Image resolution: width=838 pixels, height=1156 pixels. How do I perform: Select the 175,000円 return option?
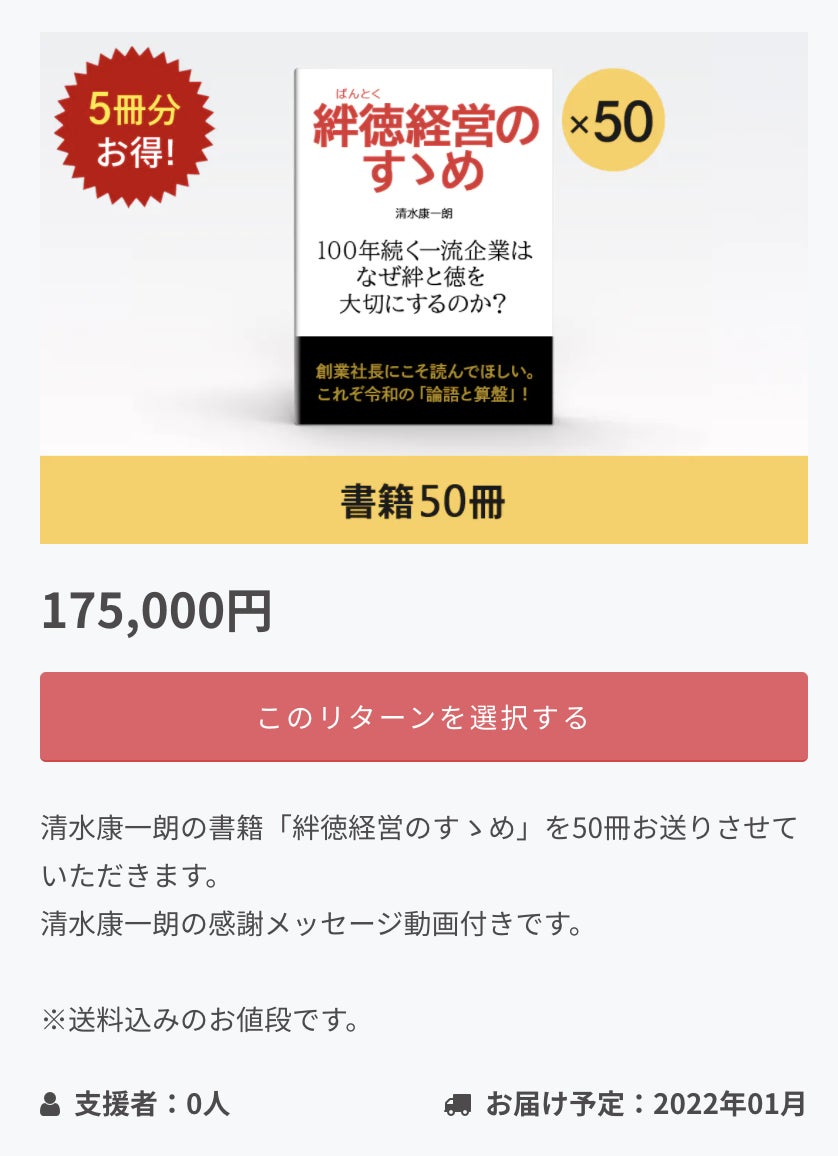424,717
